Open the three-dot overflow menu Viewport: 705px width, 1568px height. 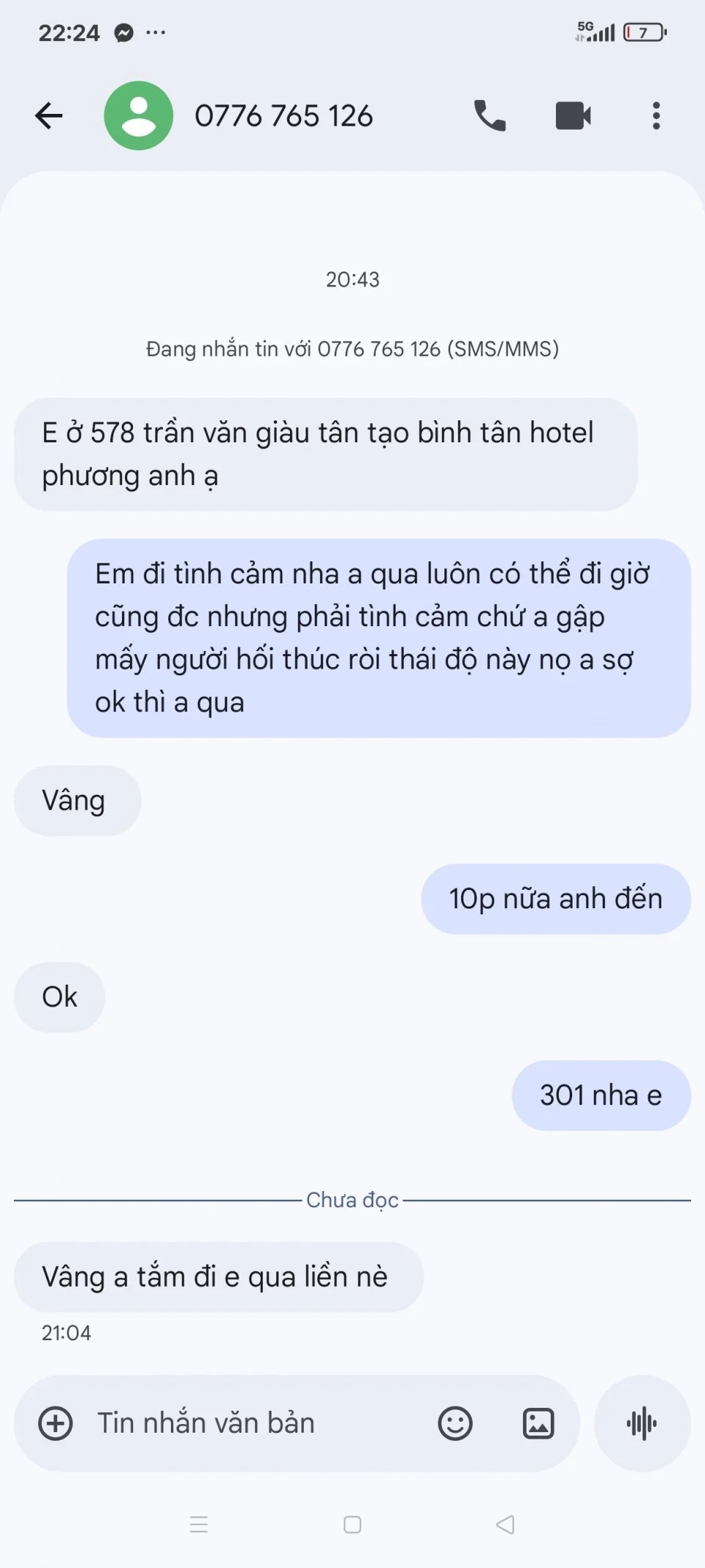pos(656,116)
